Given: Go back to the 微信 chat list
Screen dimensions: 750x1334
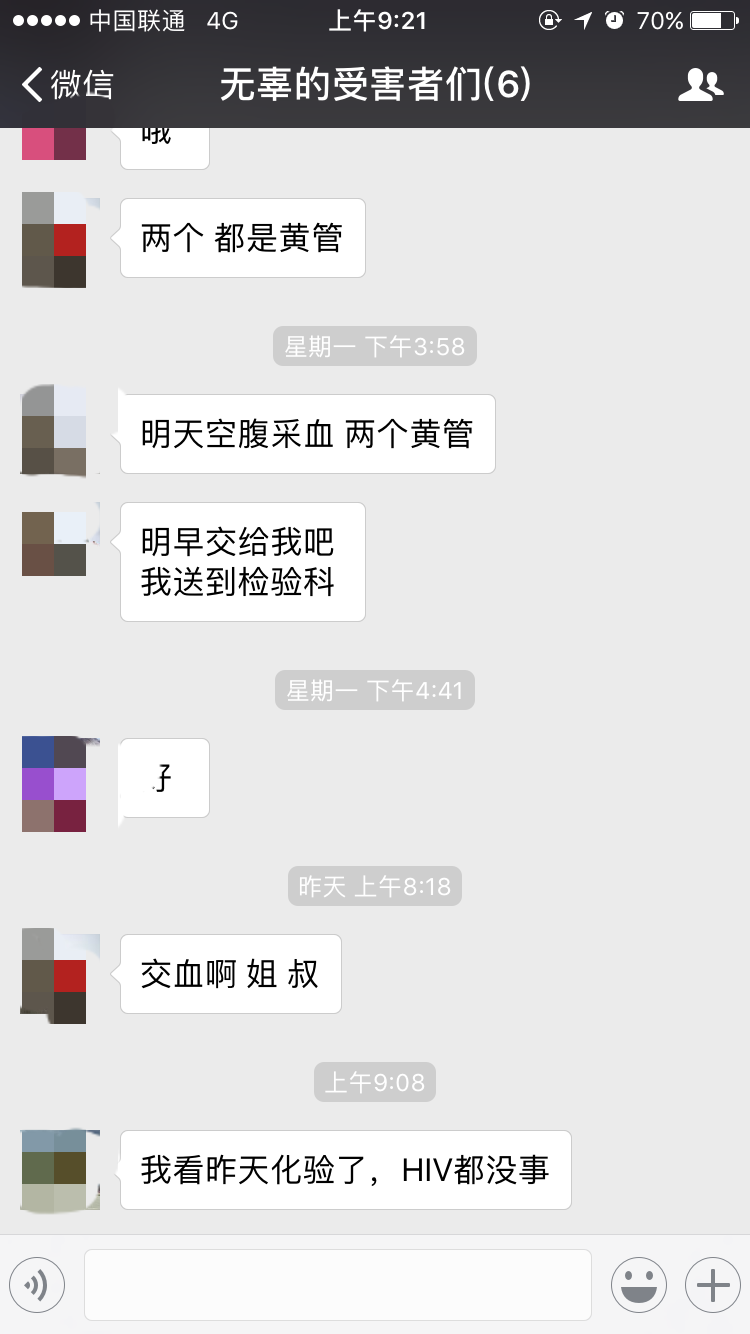Looking at the screenshot, I should pyautogui.click(x=68, y=85).
